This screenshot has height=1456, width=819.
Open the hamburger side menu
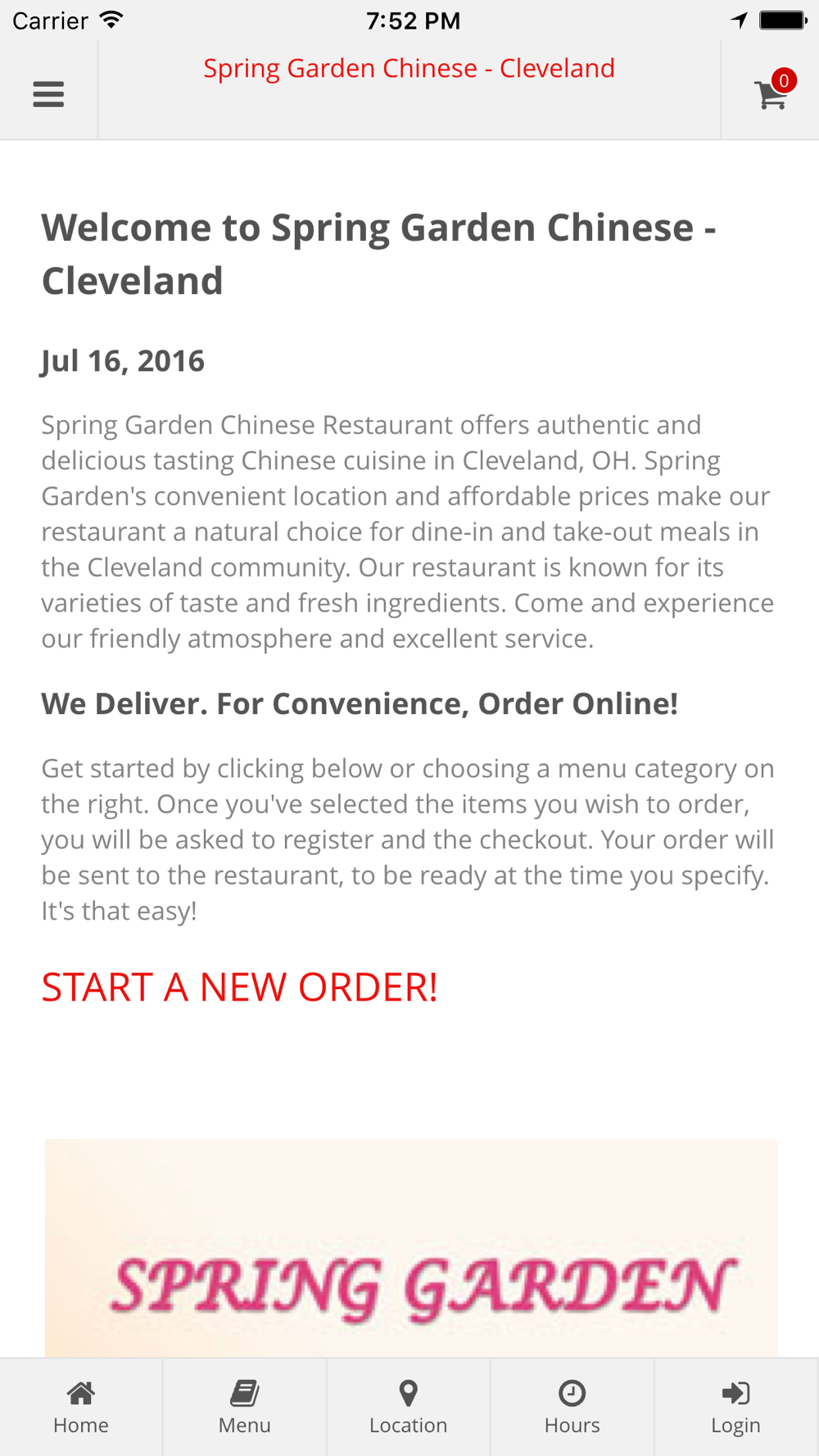pos(48,93)
